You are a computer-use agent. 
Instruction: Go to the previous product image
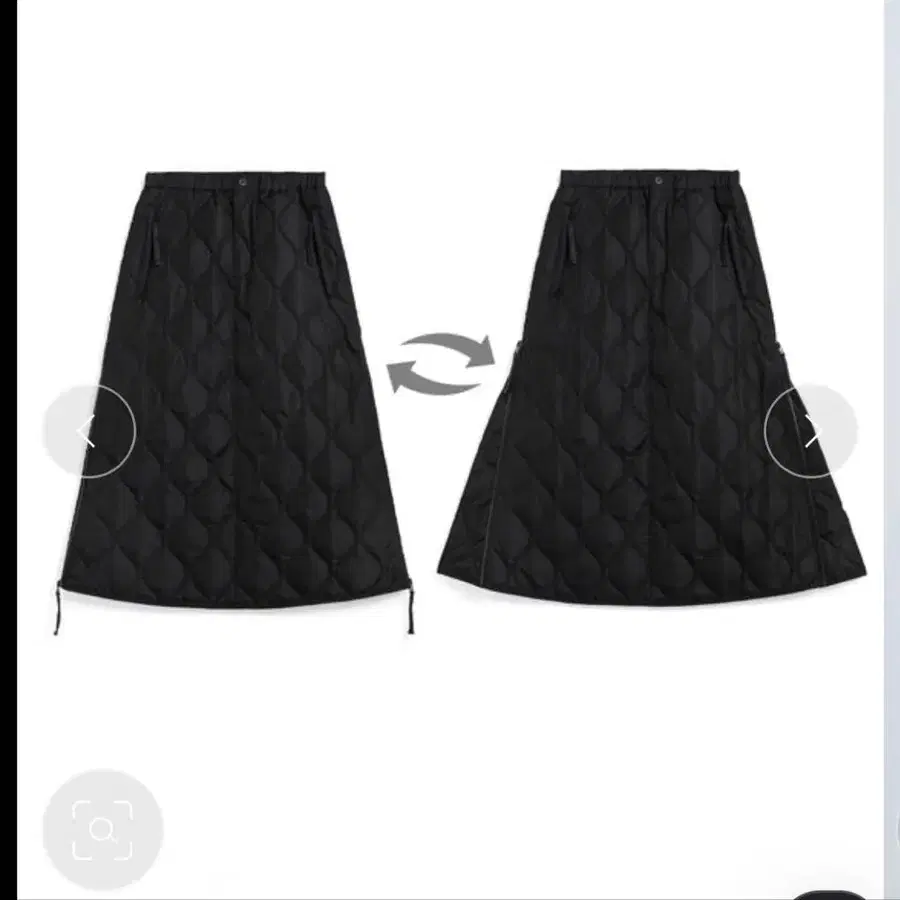tap(89, 431)
